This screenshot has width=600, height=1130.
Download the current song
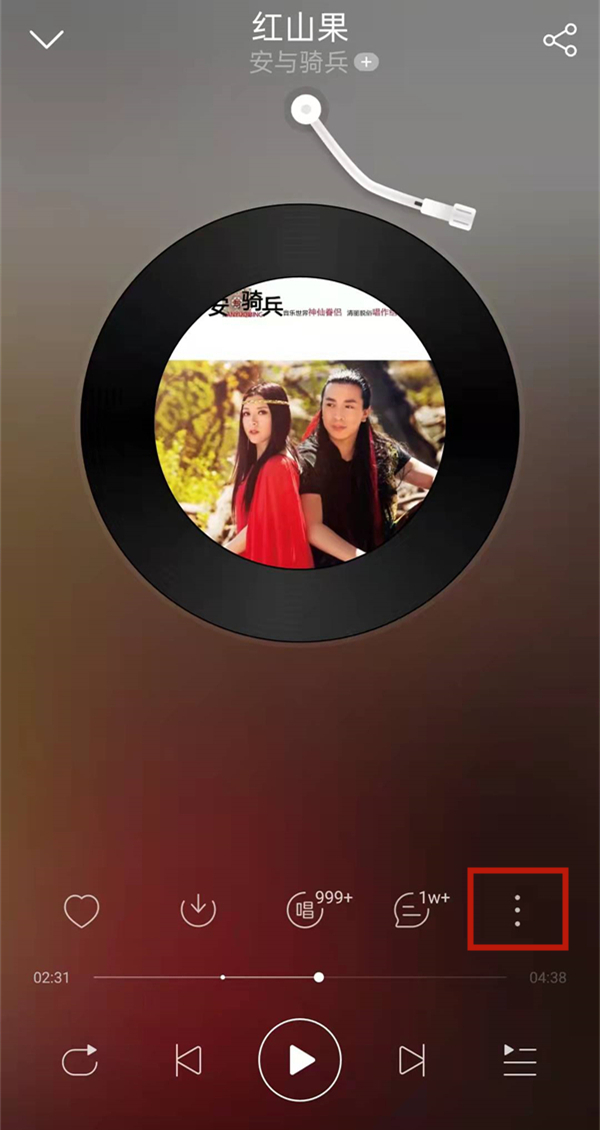[x=198, y=910]
